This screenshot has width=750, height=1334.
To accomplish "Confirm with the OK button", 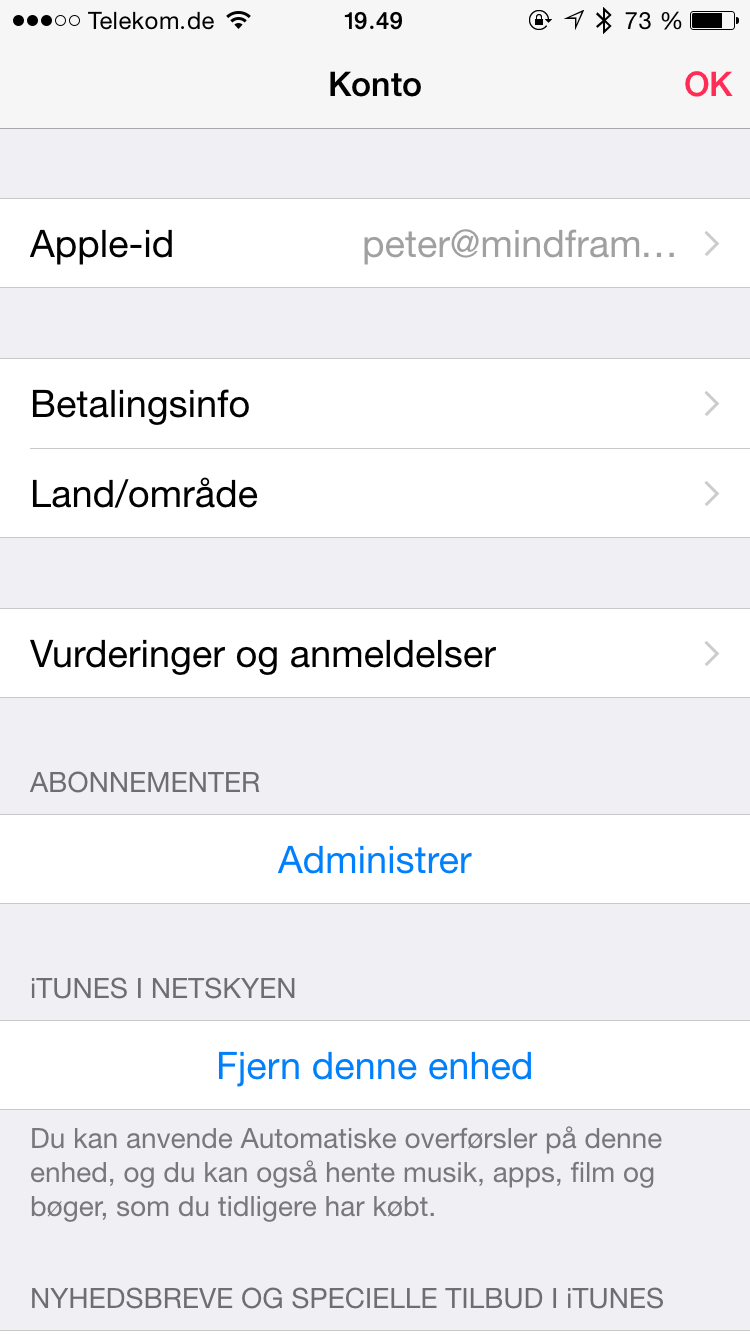I will click(708, 85).
